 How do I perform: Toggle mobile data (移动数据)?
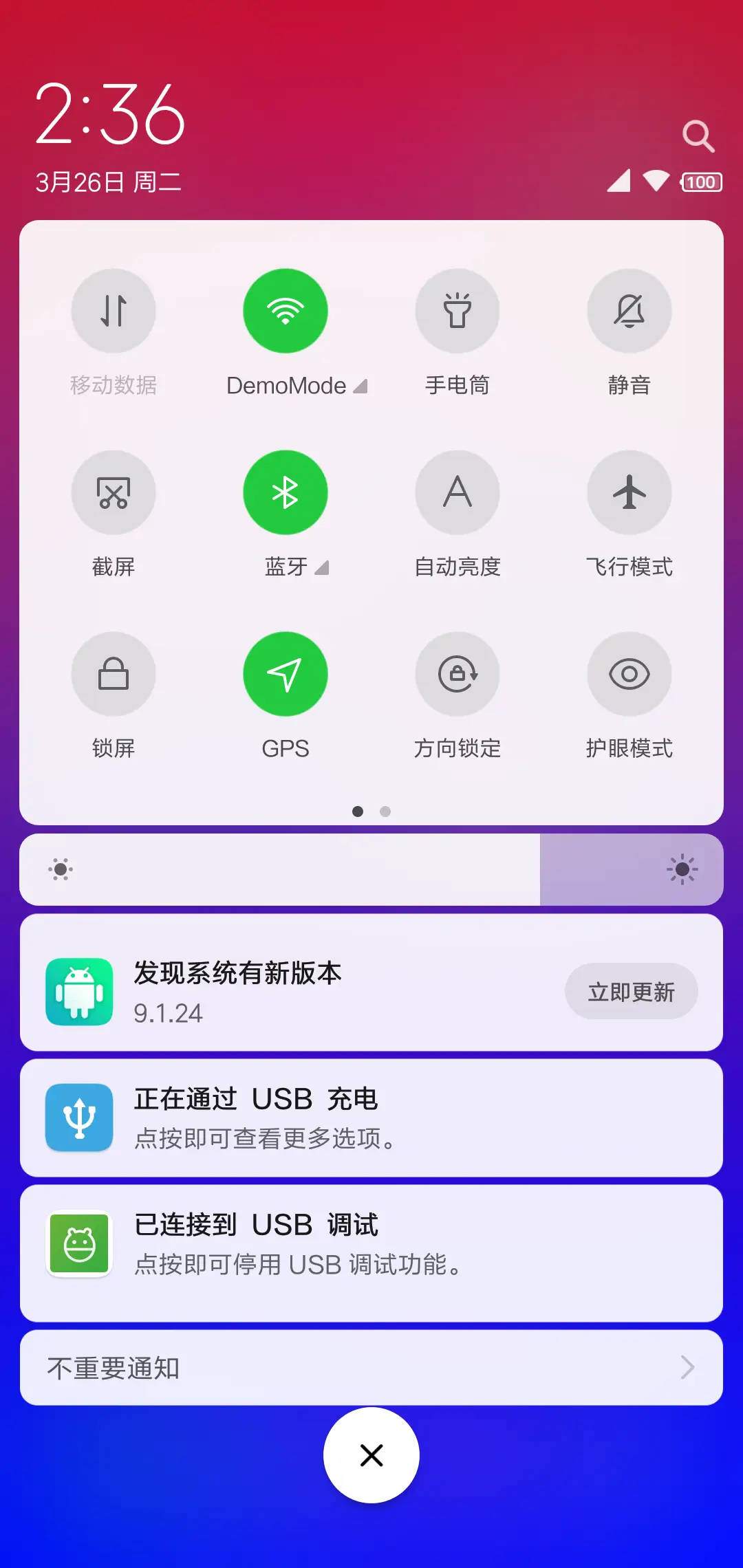click(114, 310)
